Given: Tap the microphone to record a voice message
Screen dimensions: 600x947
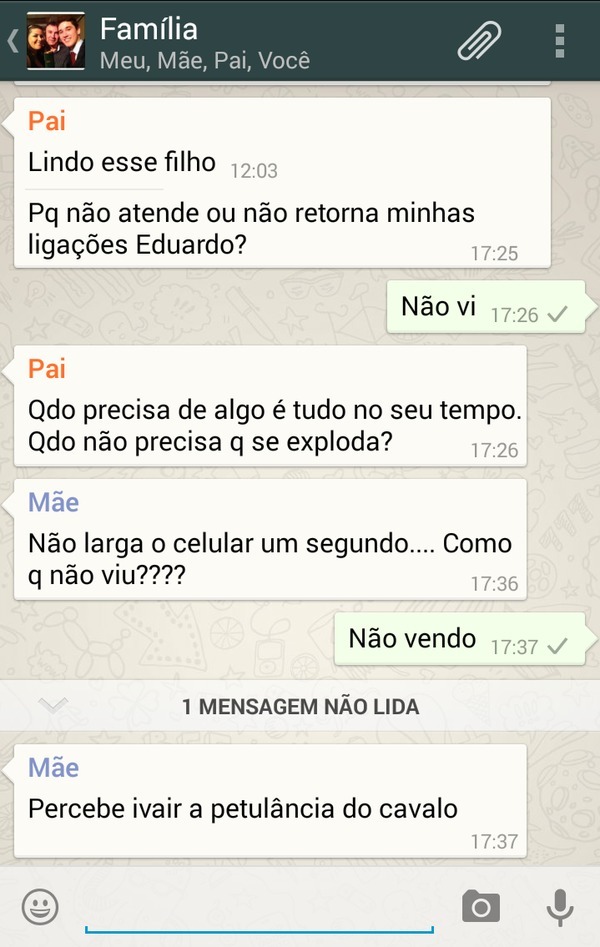Looking at the screenshot, I should (x=560, y=907).
